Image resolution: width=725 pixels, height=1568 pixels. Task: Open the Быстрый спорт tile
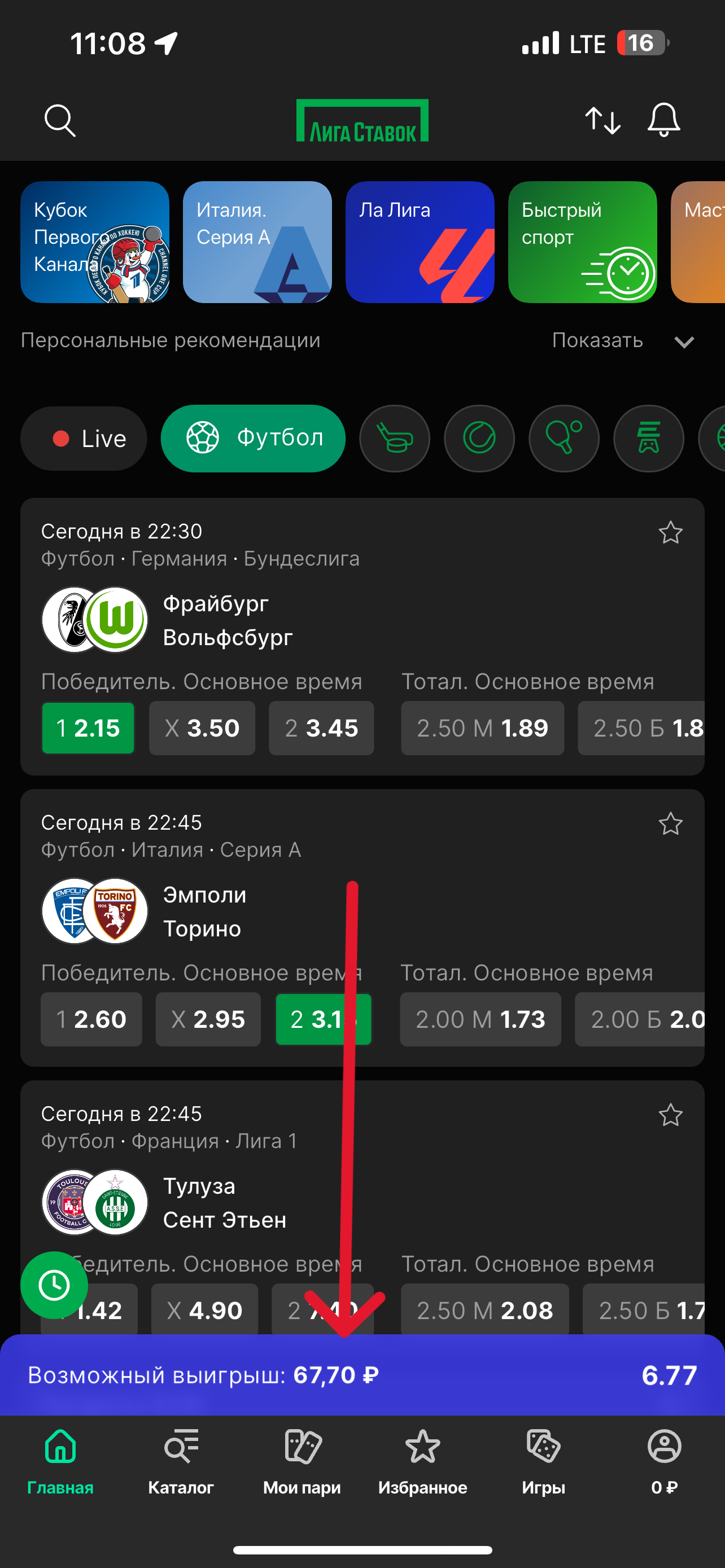tap(582, 242)
